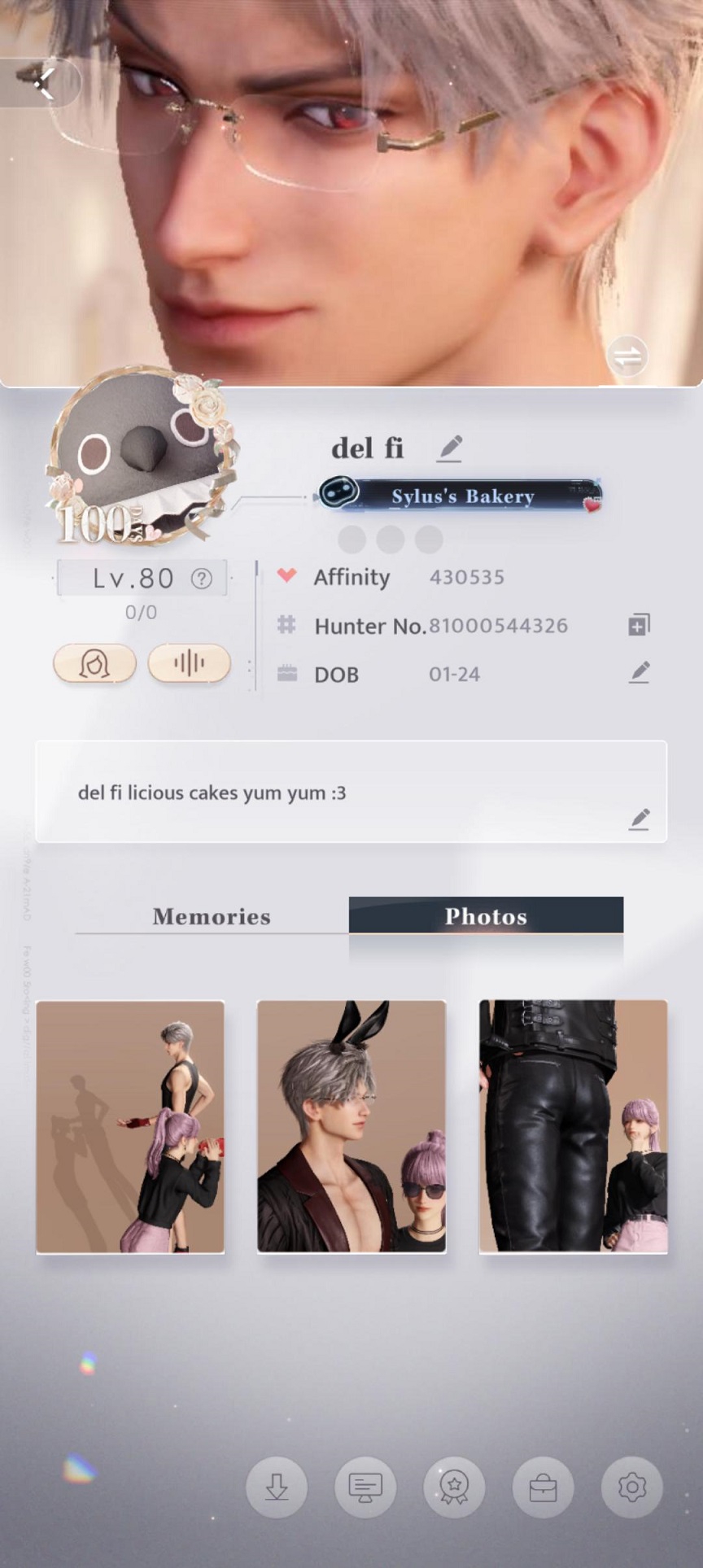Tap the download arrow icon
The width and height of the screenshot is (703, 1568).
[277, 1487]
